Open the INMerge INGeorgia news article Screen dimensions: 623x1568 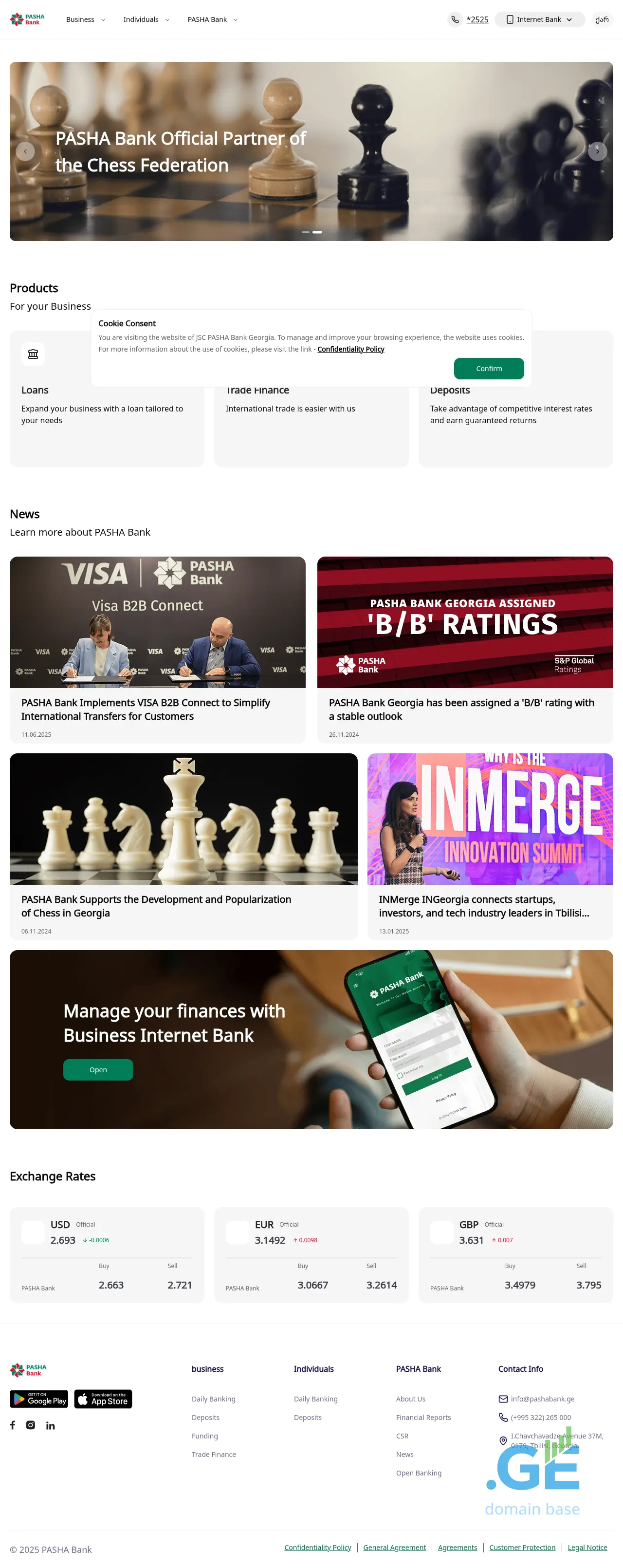coord(484,906)
